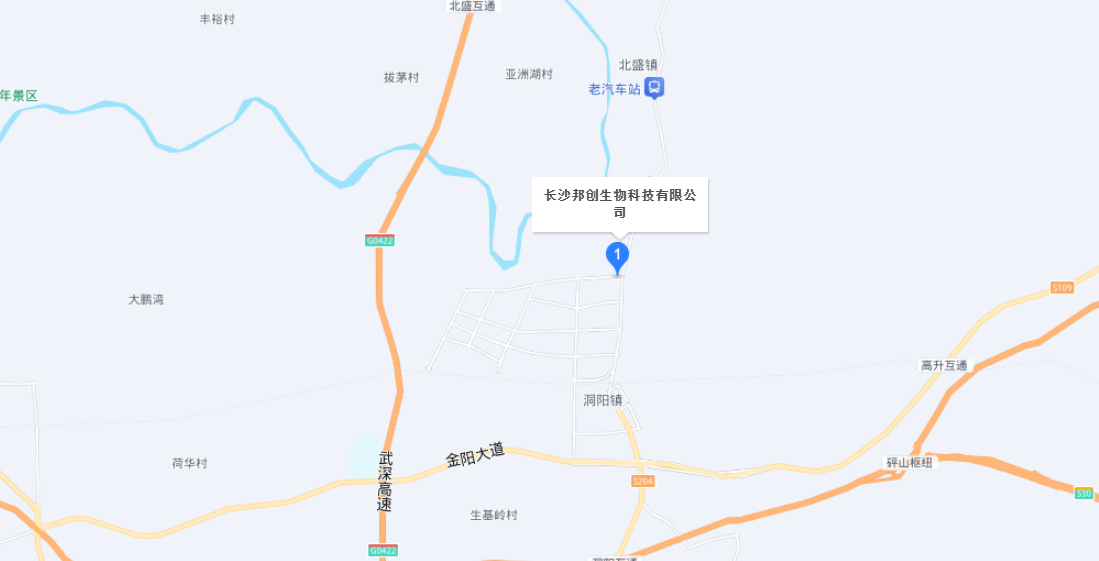Viewport: 1099px width, 561px height.
Task: Select the 老汽车站 bus station icon
Action: pyautogui.click(x=654, y=89)
